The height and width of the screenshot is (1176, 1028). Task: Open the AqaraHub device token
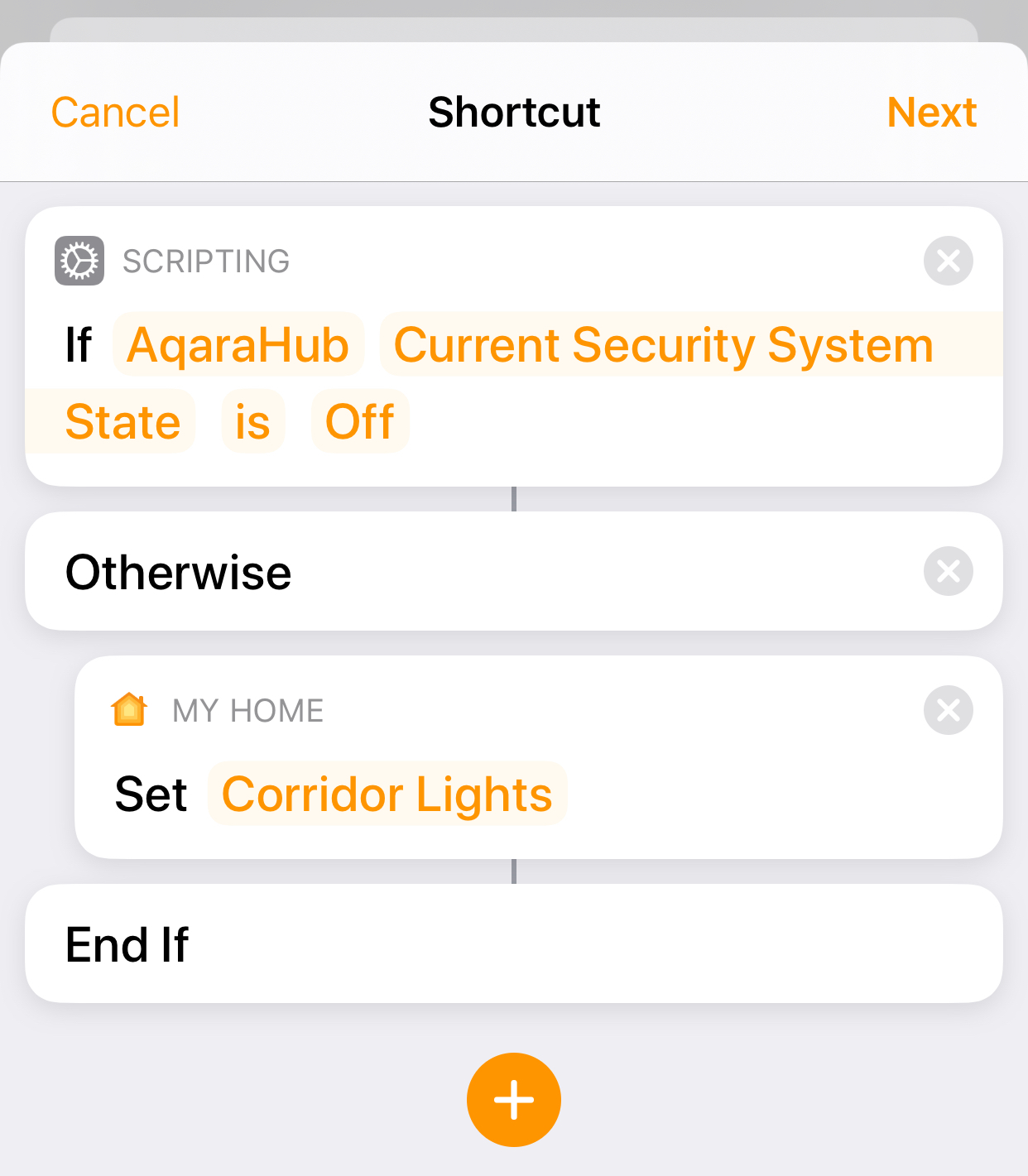click(238, 345)
